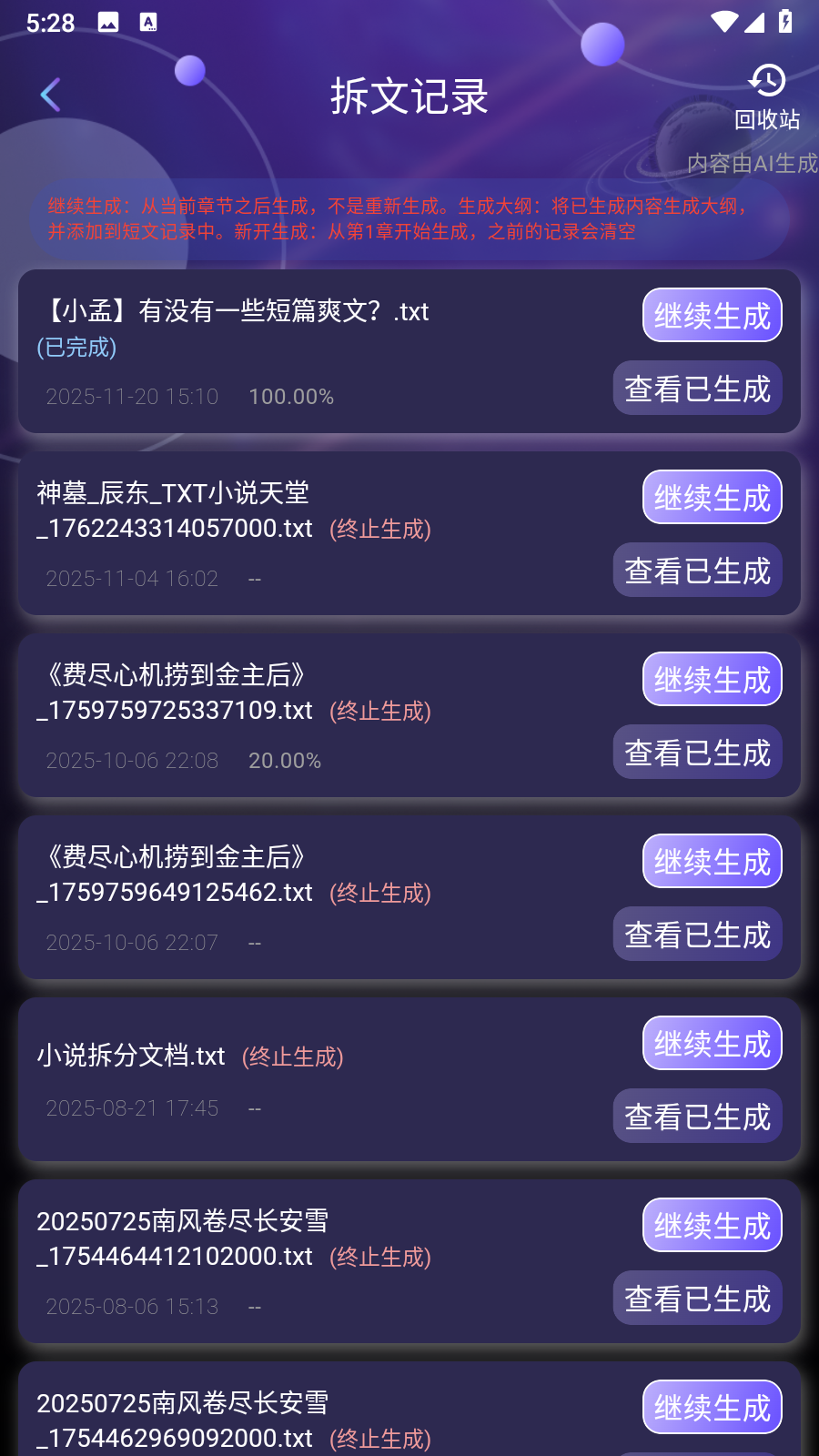Tap the 100.00% progress indicator
This screenshot has width=819, height=1456.
click(291, 397)
